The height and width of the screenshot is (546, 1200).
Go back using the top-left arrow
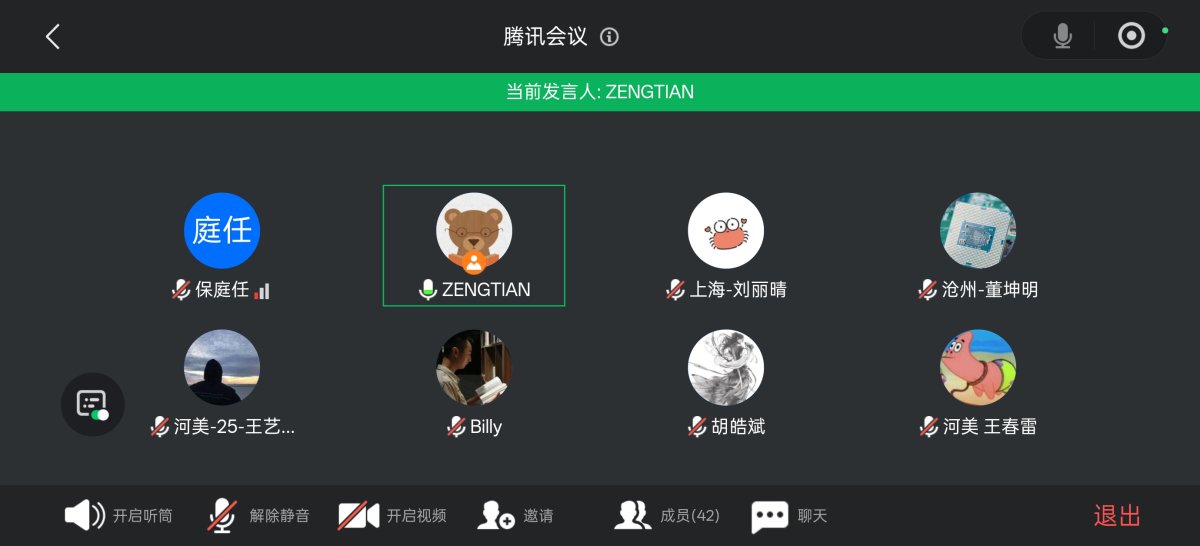pyautogui.click(x=53, y=37)
